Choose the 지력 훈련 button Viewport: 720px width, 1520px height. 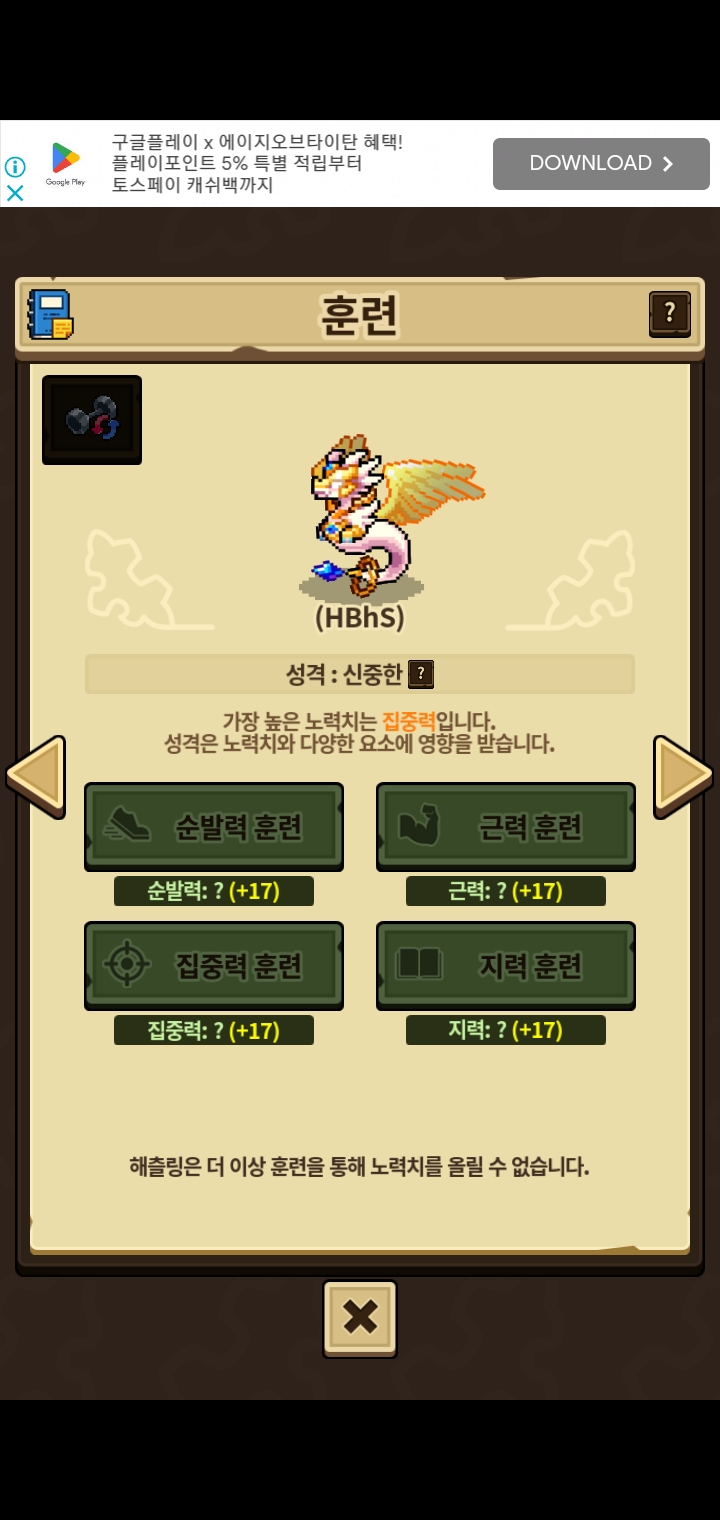tap(506, 965)
